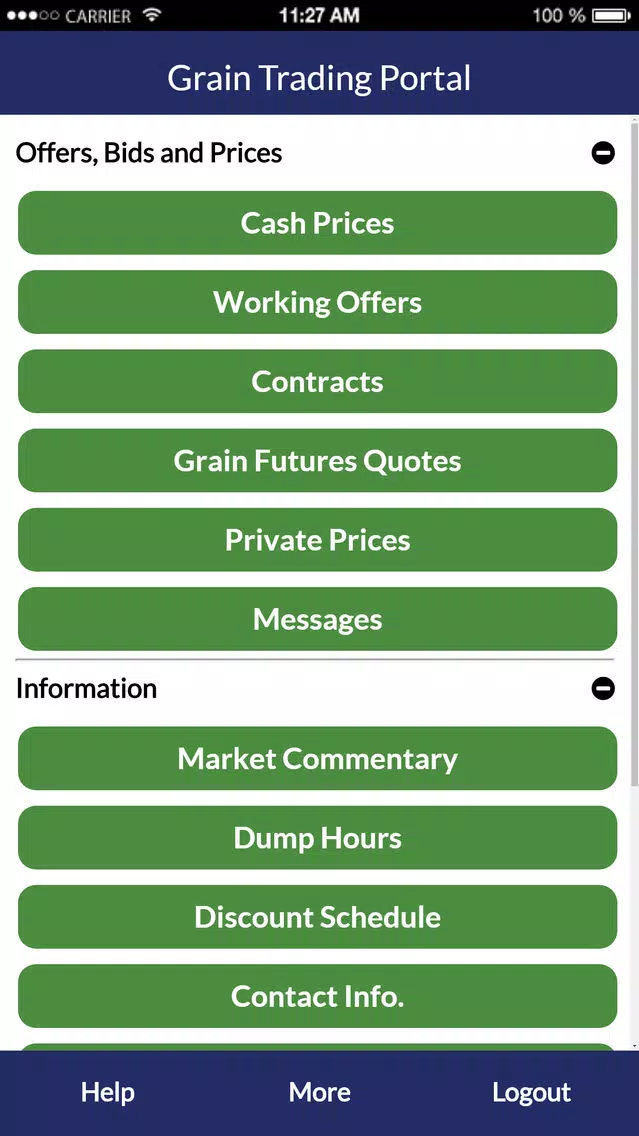Read the Market Commentary
The height and width of the screenshot is (1136, 639).
[x=317, y=759]
